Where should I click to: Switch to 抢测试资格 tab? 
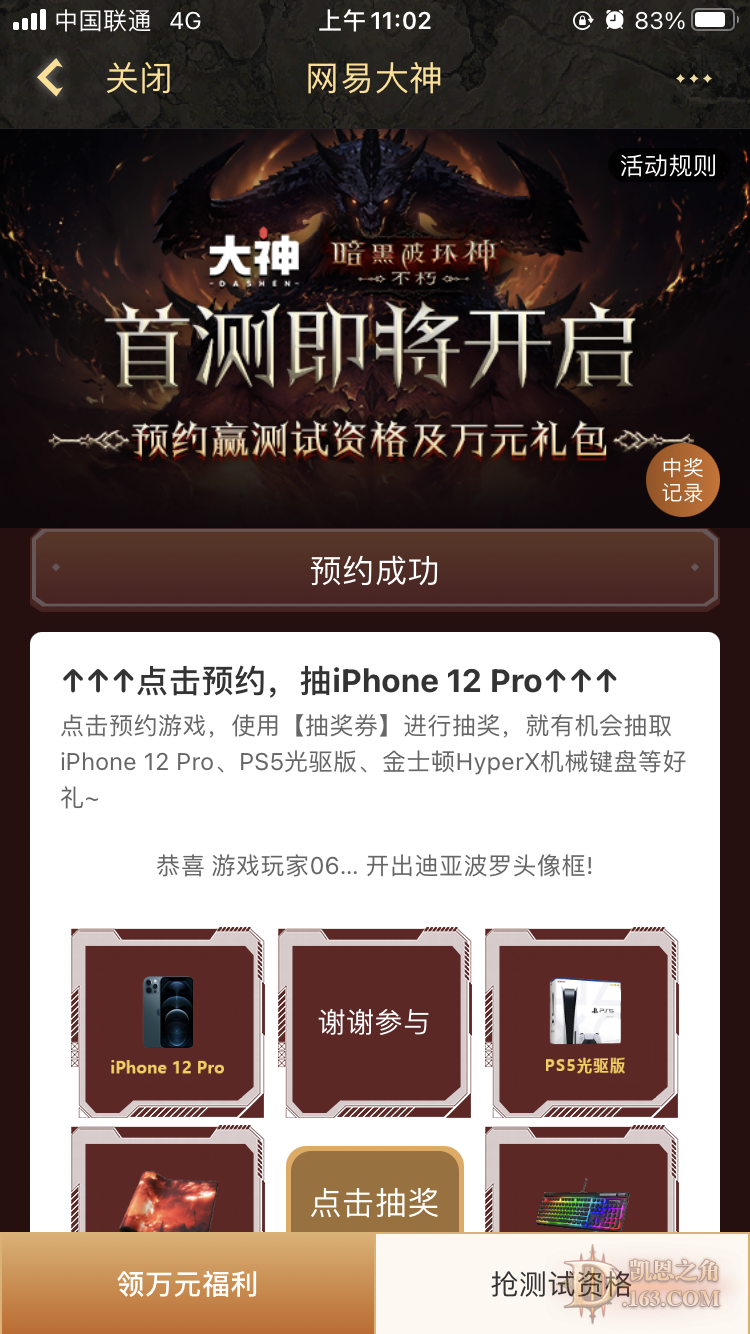click(x=562, y=1284)
